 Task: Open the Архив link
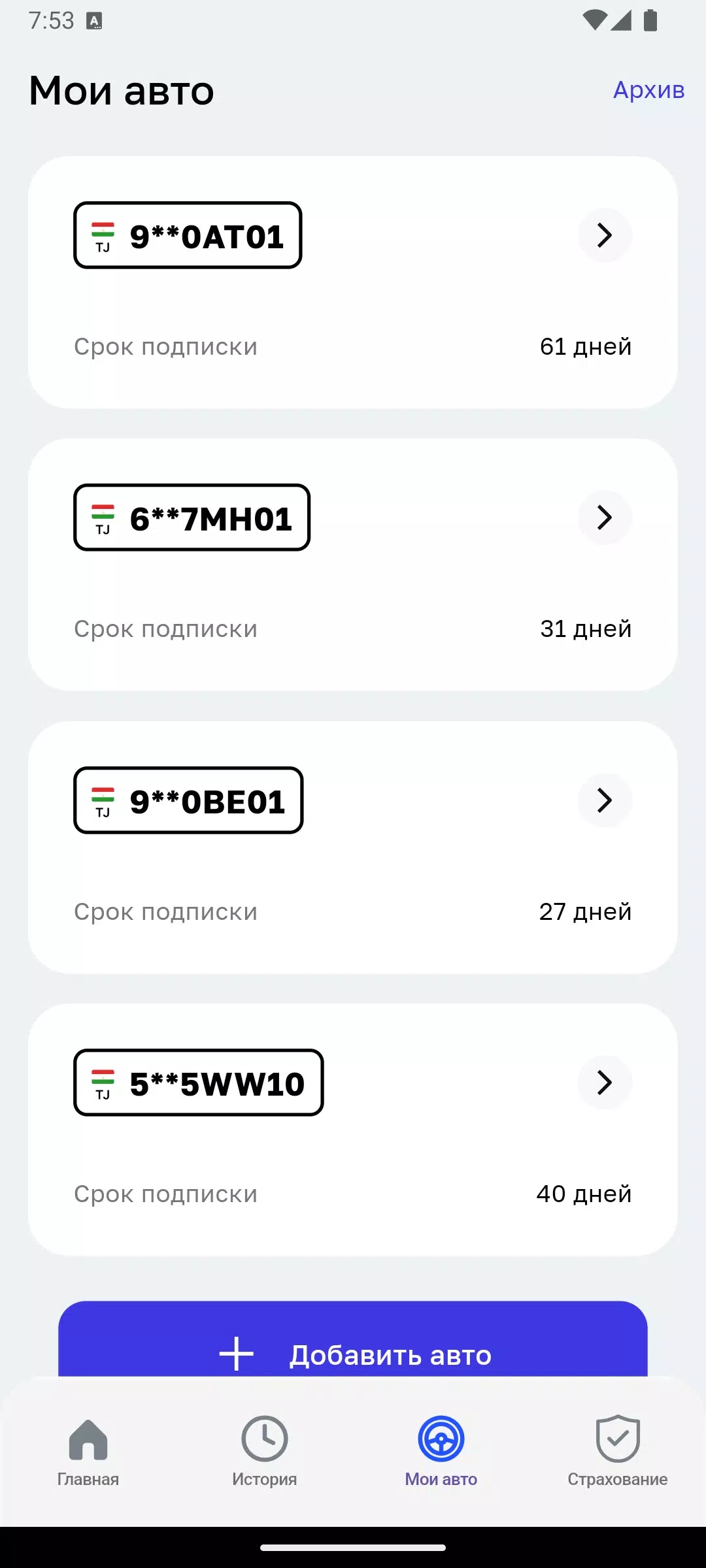point(648,90)
